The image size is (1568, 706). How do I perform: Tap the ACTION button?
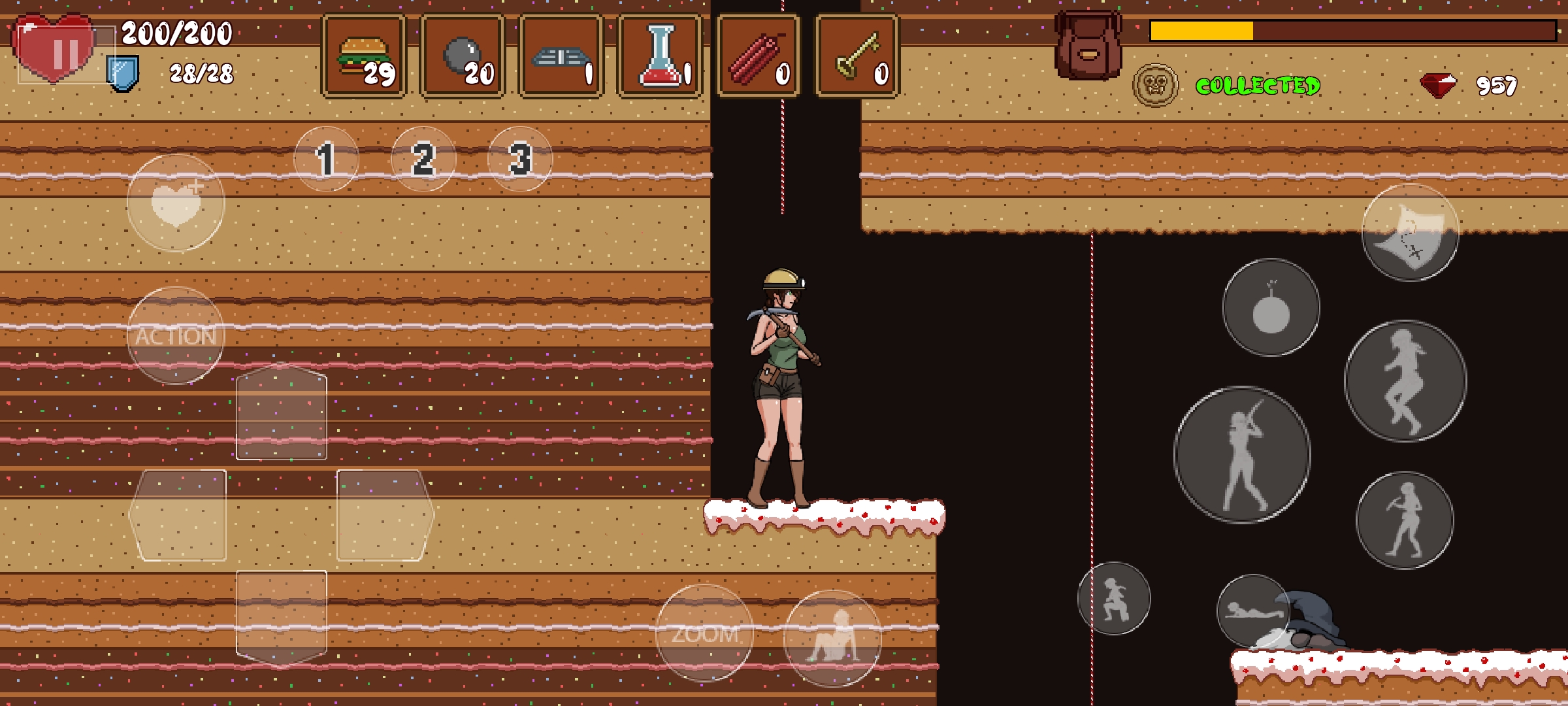click(x=176, y=336)
